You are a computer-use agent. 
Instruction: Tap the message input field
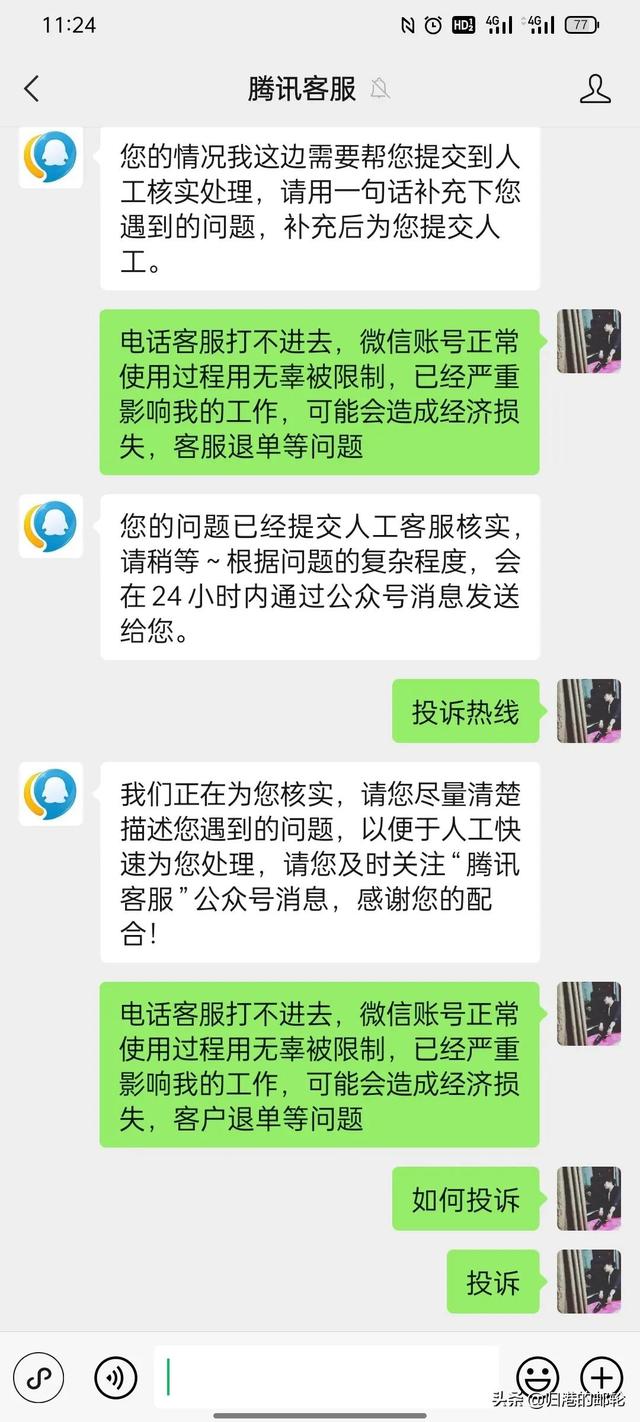pyautogui.click(x=326, y=1377)
